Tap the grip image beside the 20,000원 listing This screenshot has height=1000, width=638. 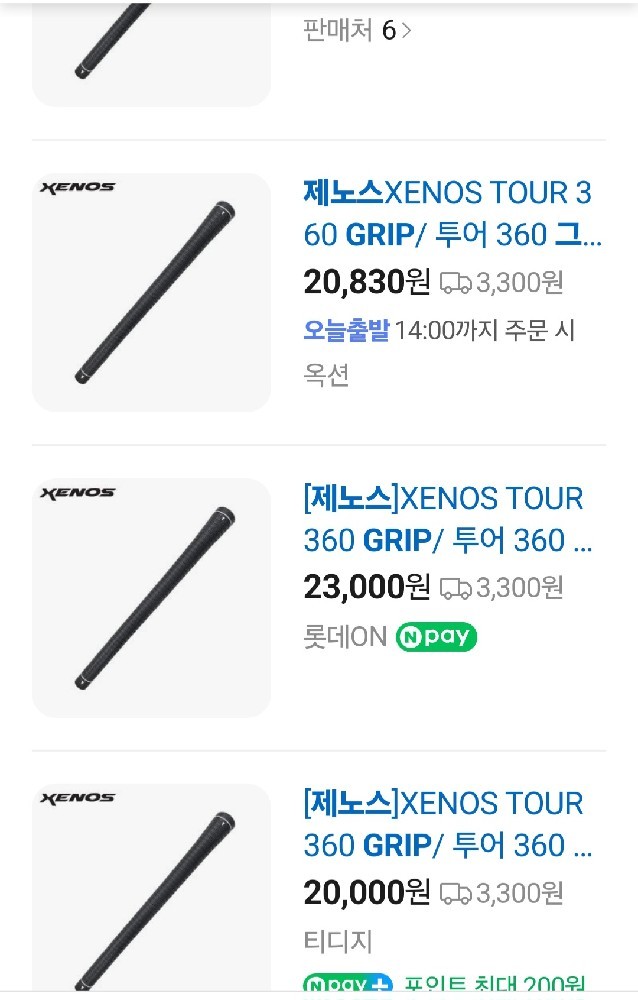click(151, 888)
